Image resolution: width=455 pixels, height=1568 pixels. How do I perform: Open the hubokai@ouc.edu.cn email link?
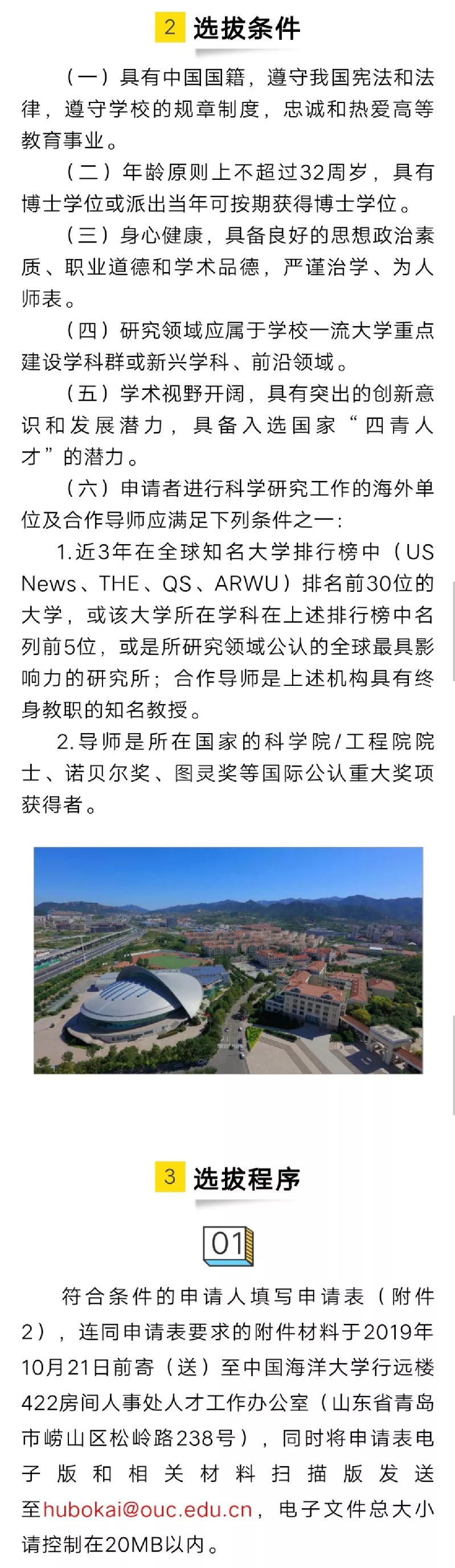click(147, 1509)
